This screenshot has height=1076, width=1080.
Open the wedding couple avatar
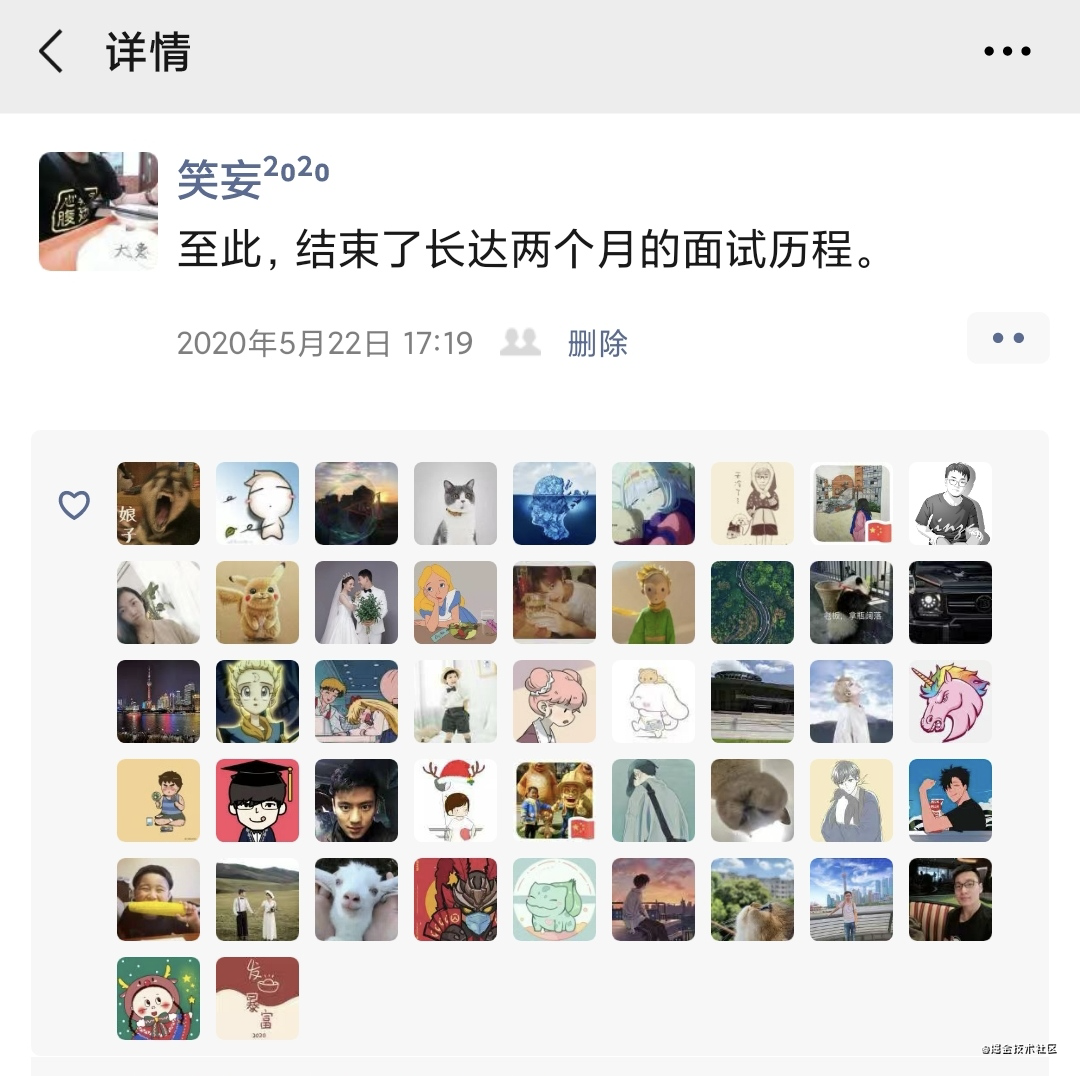[356, 602]
